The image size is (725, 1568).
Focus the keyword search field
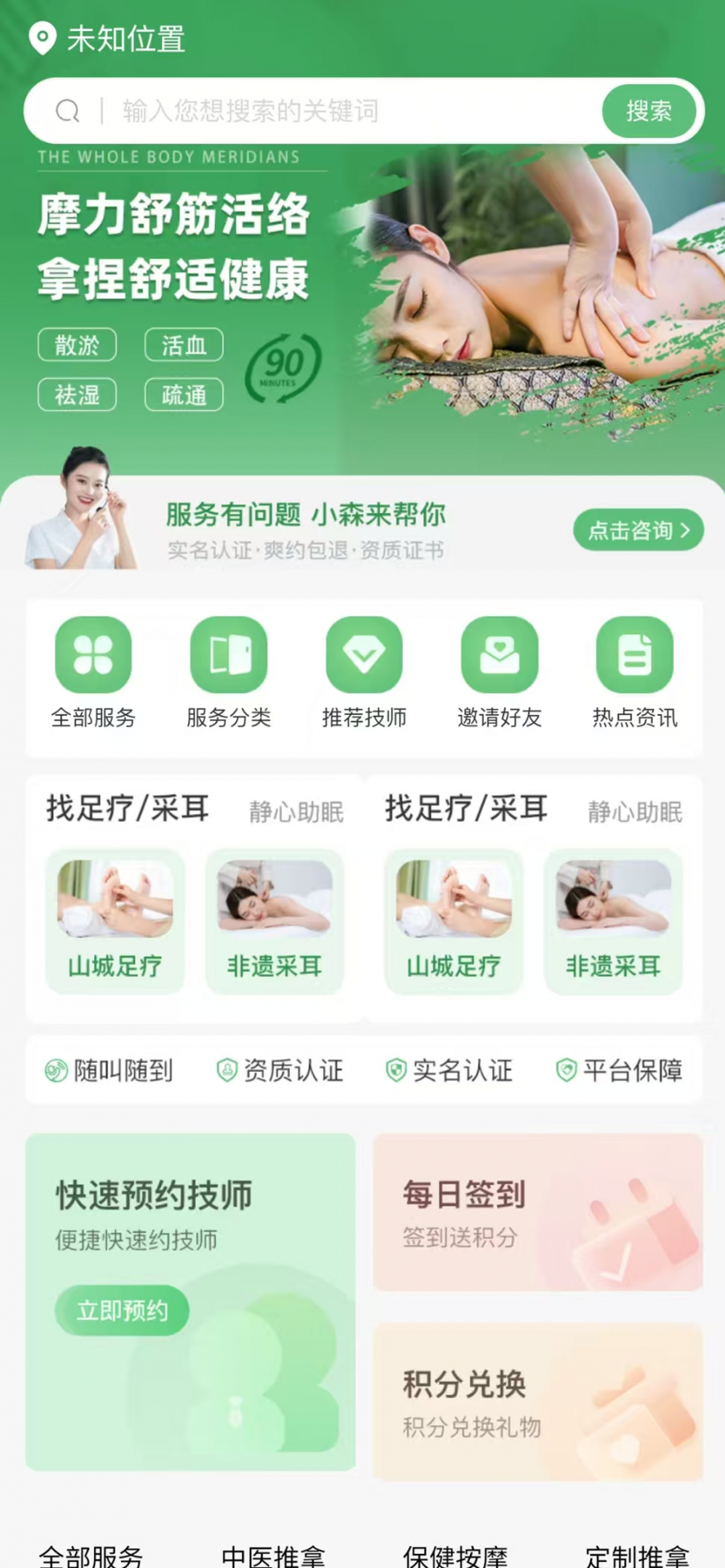coord(336,111)
